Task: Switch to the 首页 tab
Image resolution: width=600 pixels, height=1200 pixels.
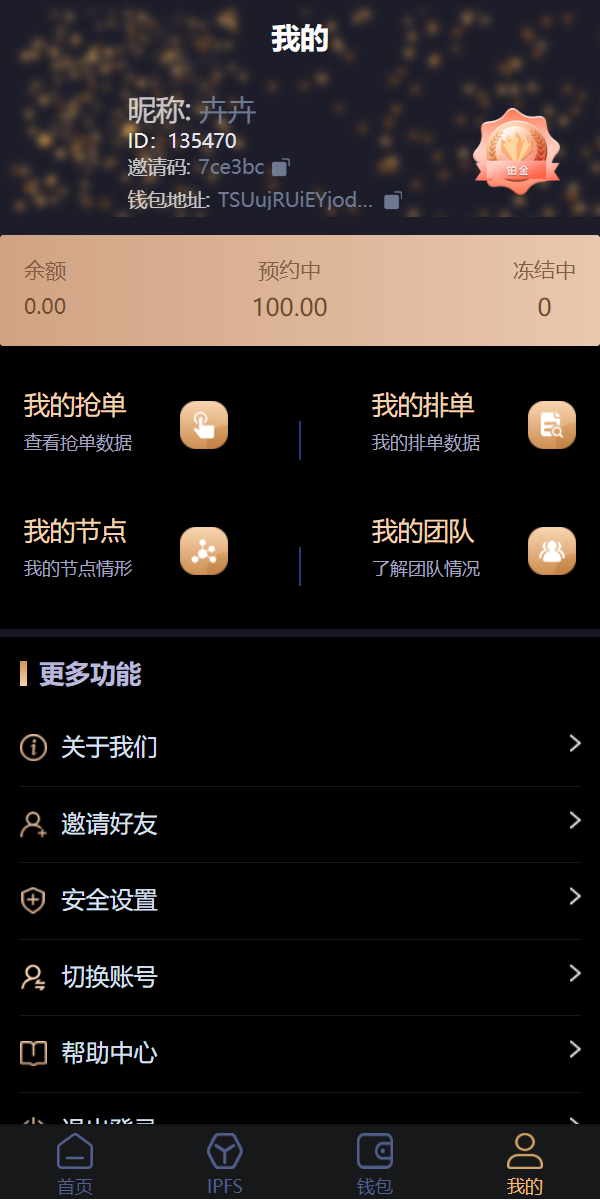Action: coord(75,1164)
